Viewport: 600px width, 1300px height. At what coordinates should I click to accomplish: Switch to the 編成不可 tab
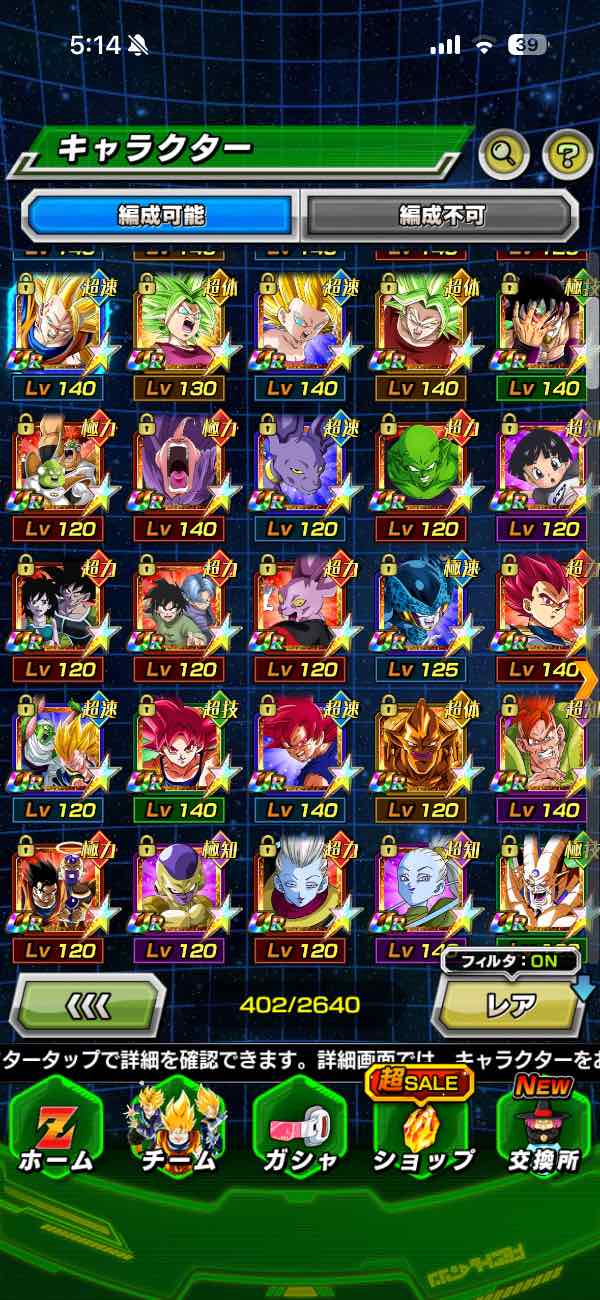point(441,214)
